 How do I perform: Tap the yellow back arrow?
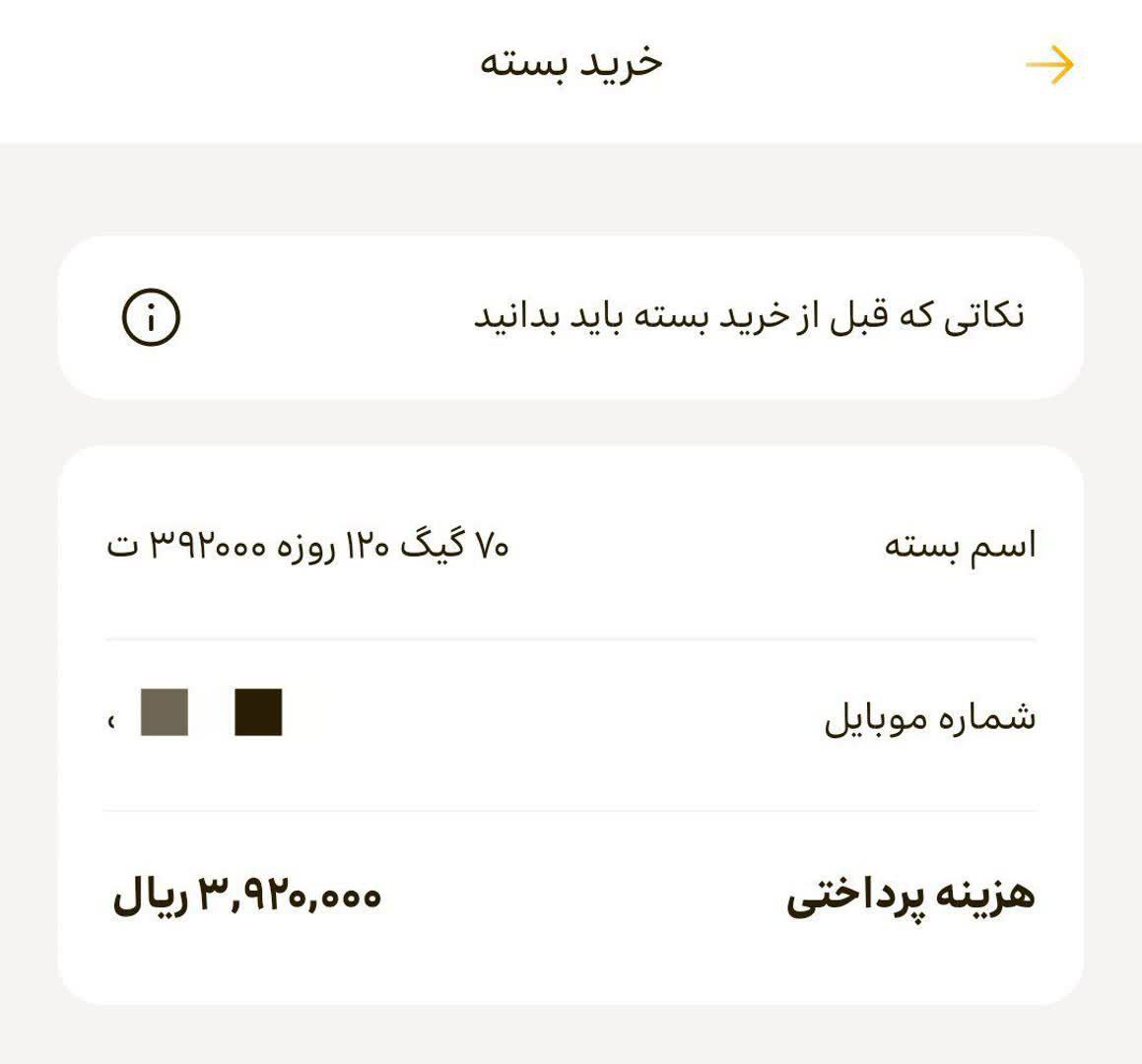[1049, 65]
